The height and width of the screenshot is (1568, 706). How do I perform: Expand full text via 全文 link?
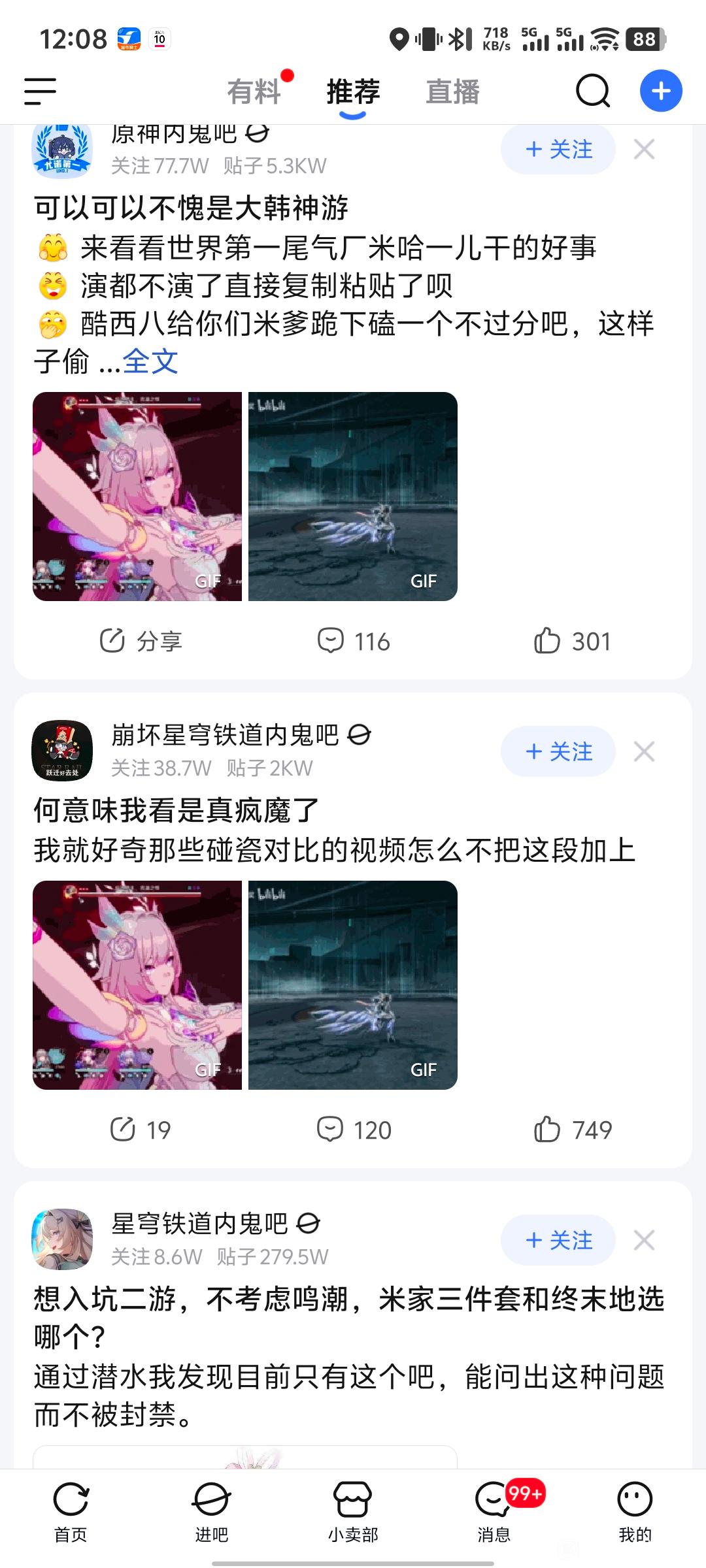click(150, 361)
